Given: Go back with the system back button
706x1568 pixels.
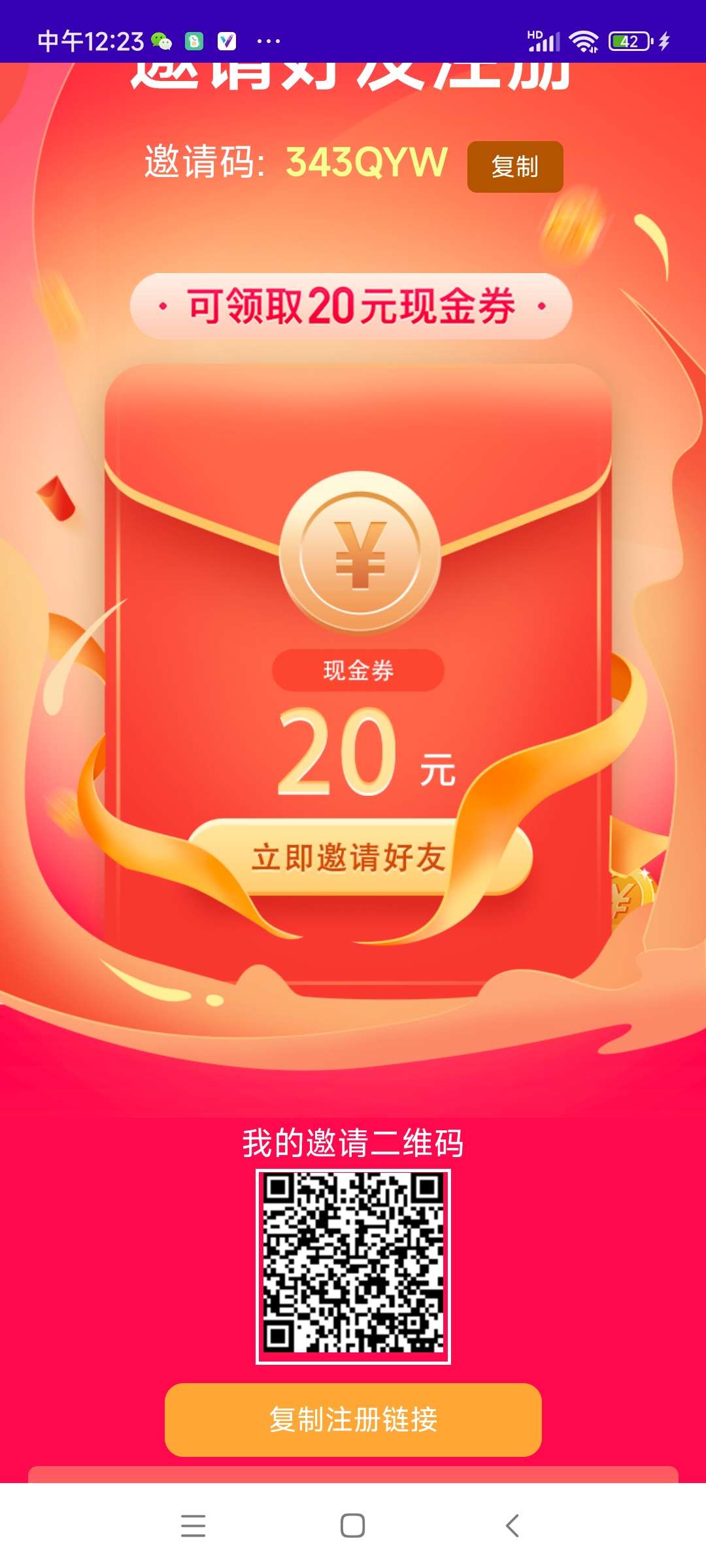Looking at the screenshot, I should tap(513, 1526).
